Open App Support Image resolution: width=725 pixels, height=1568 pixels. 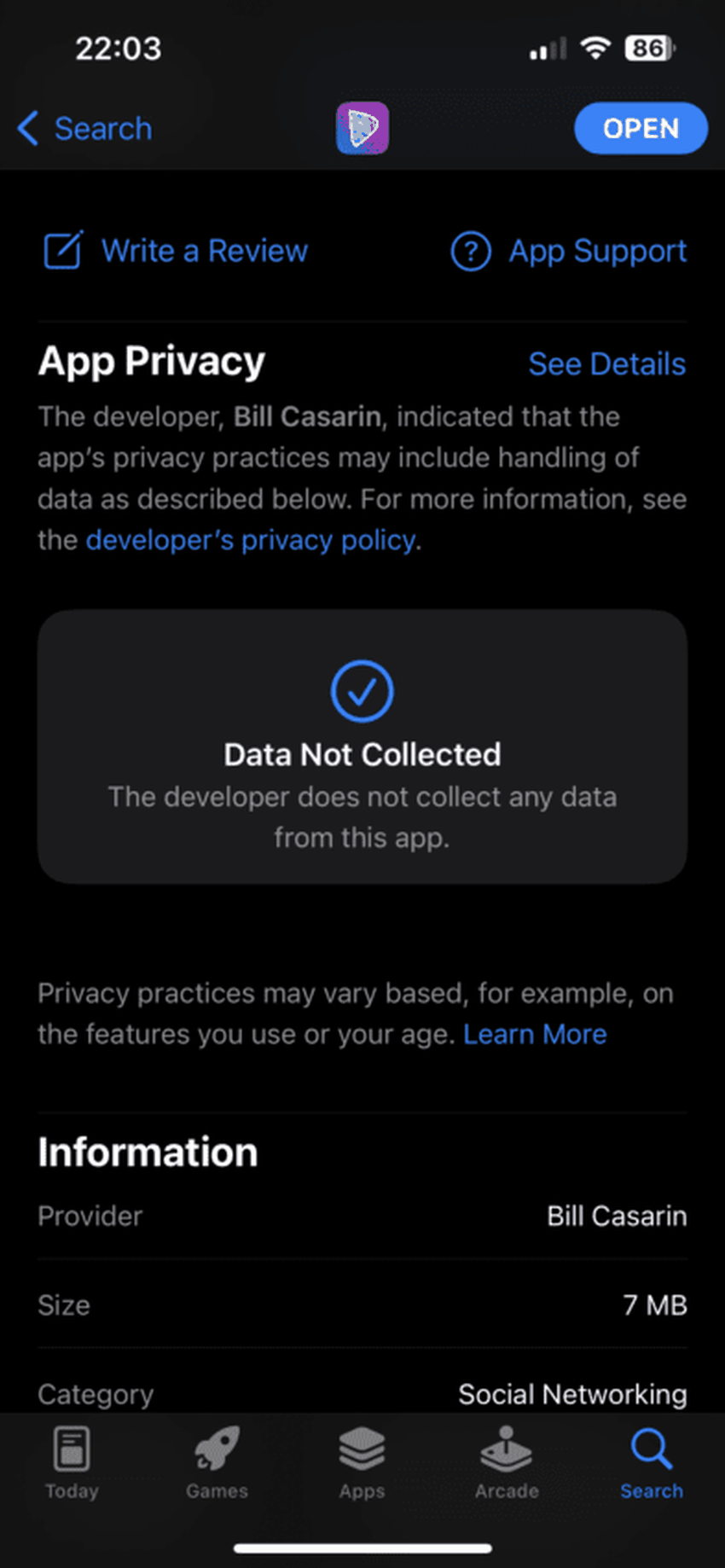(x=569, y=251)
